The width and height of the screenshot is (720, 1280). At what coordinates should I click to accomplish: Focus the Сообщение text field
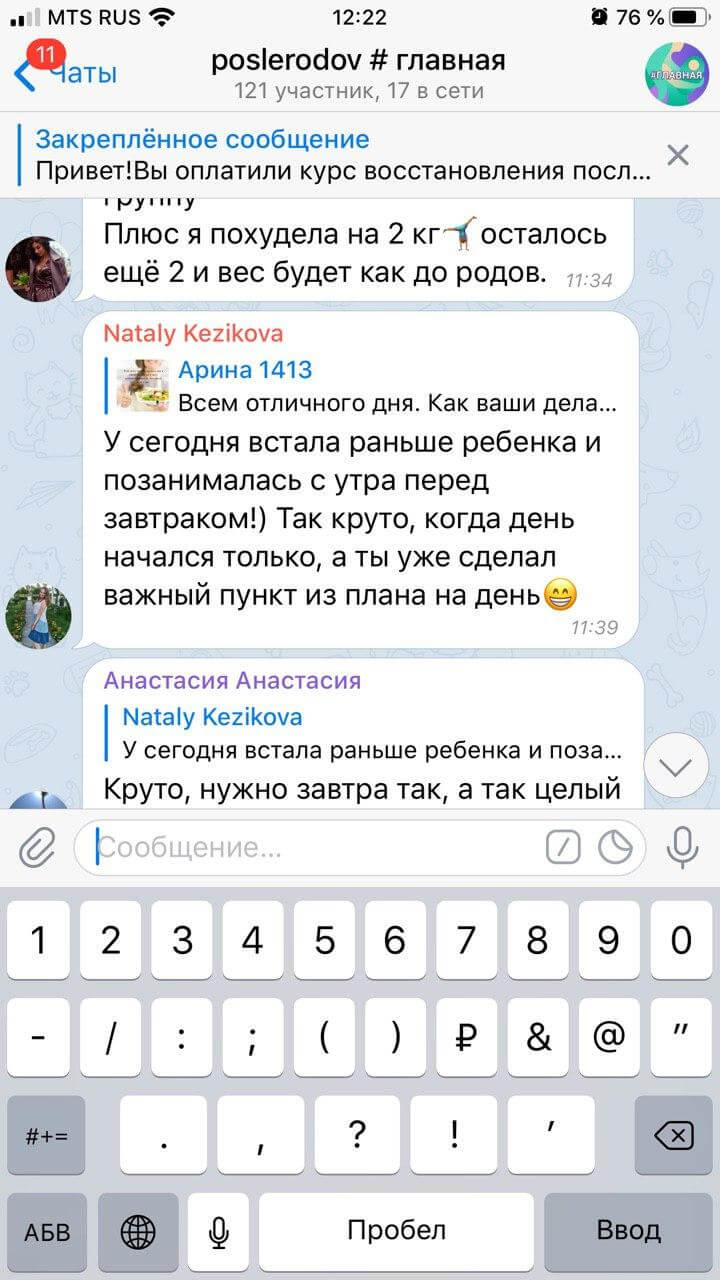310,849
